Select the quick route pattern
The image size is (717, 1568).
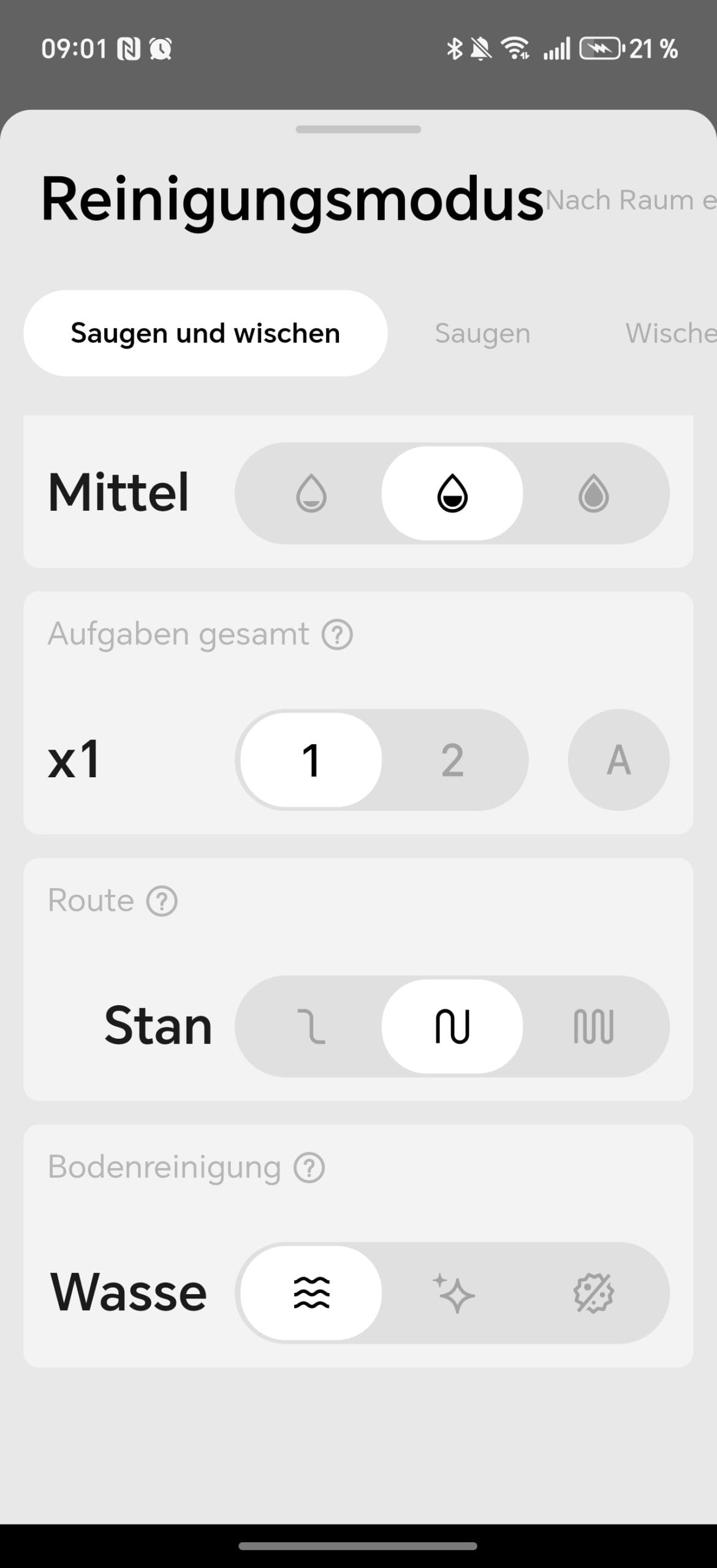(x=311, y=1027)
